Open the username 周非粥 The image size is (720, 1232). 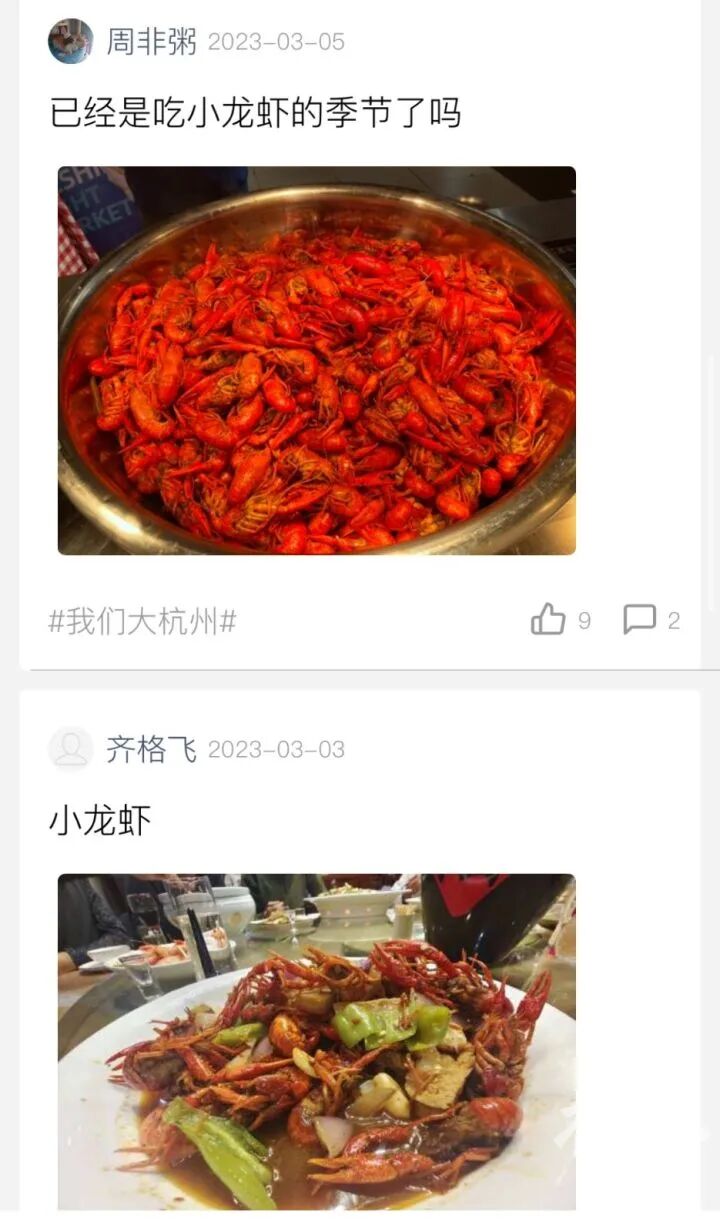click(152, 42)
